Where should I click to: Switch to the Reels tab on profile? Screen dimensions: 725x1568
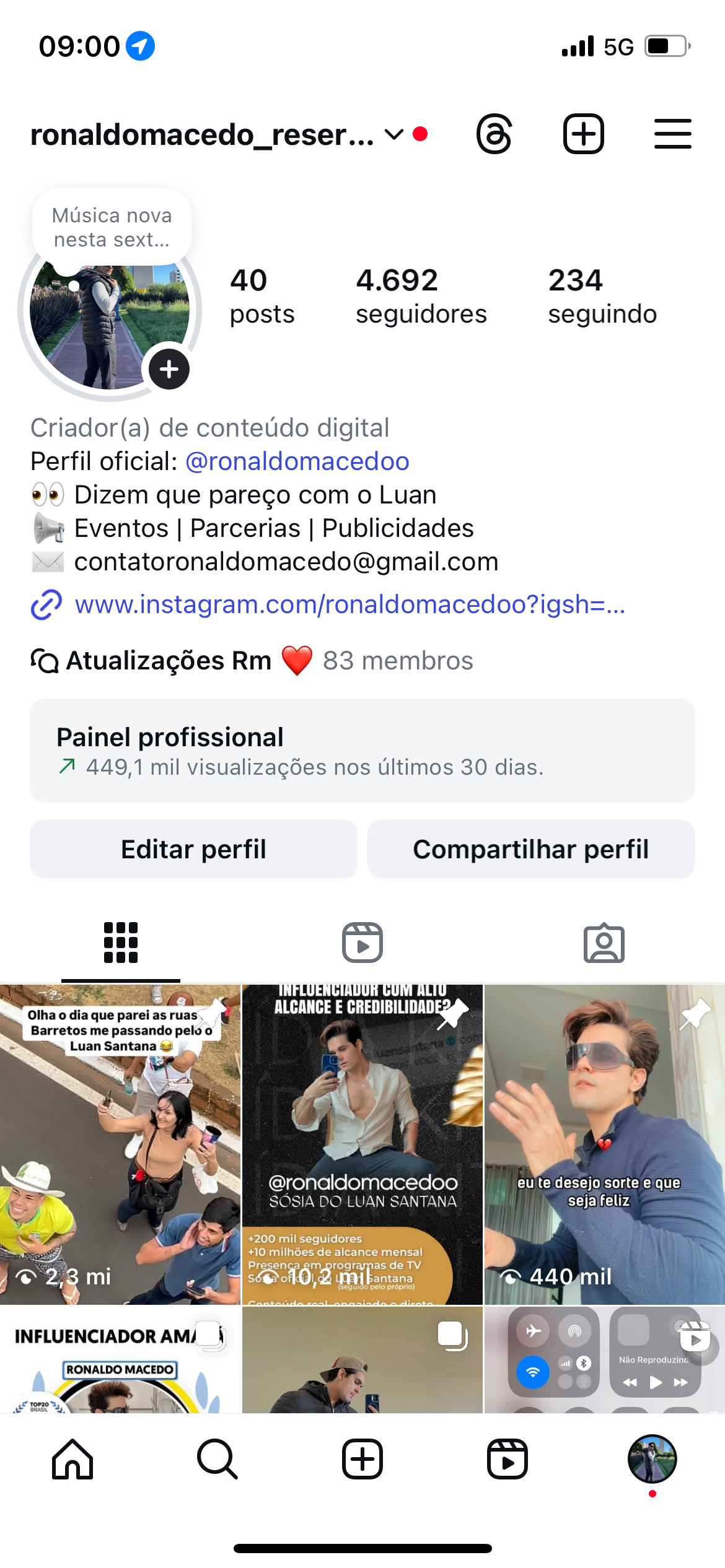tap(362, 943)
